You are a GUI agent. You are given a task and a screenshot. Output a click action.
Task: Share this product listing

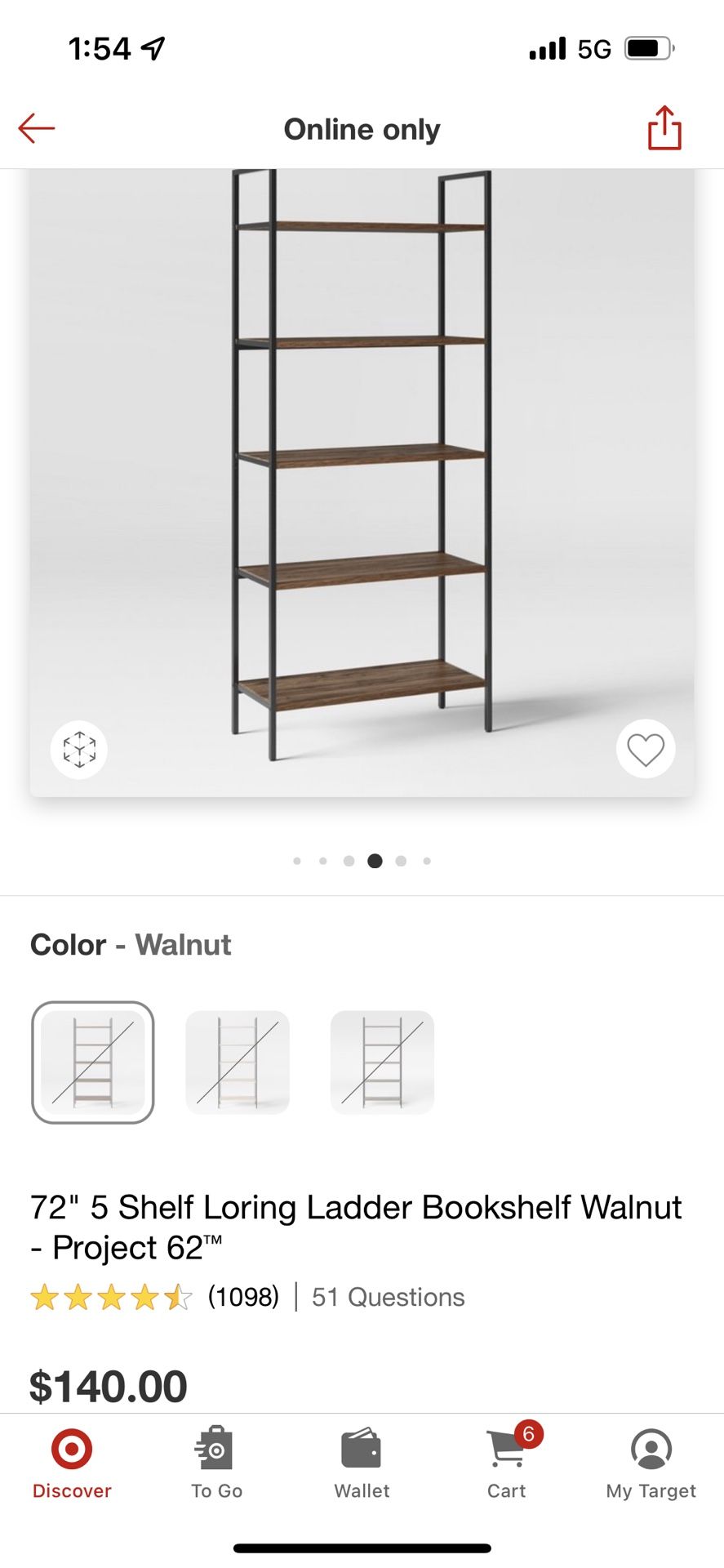[x=664, y=128]
